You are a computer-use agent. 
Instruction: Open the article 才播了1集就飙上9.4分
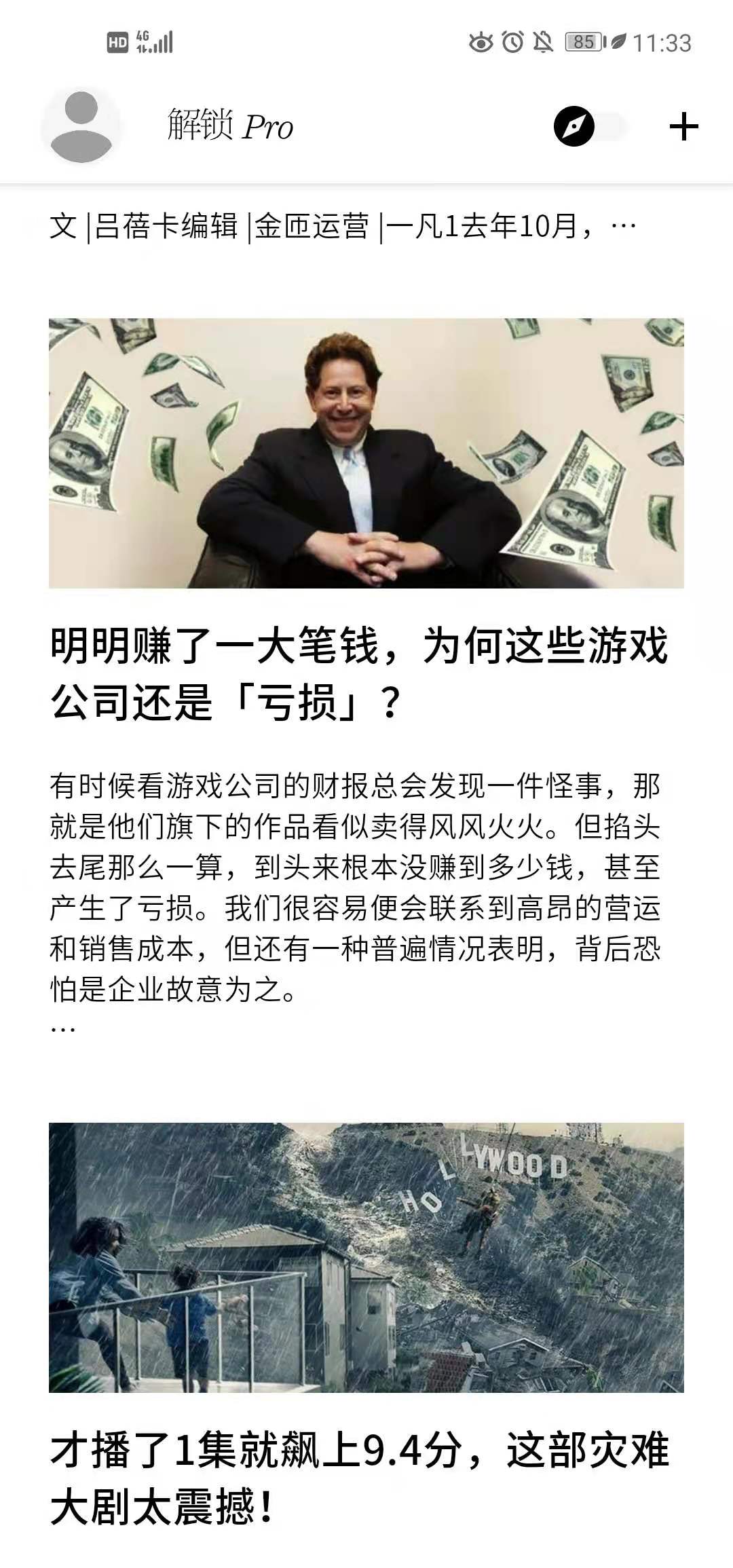(359, 1478)
